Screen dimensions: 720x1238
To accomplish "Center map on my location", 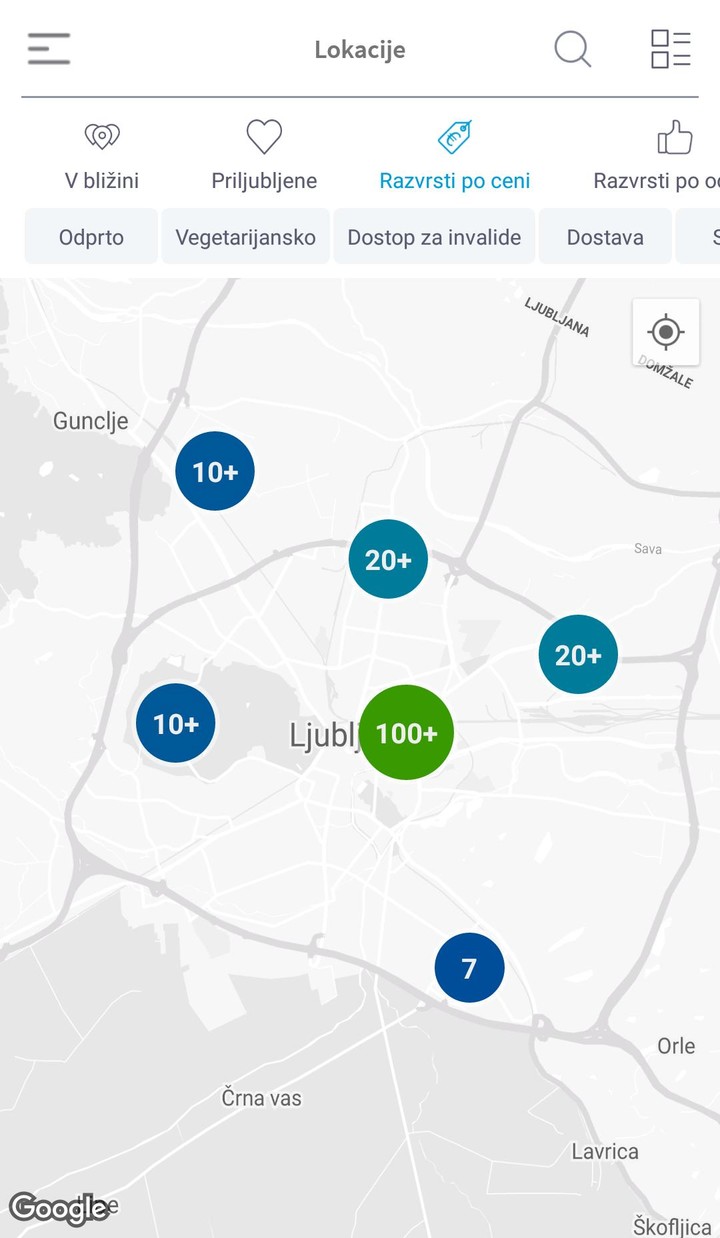I will point(666,332).
